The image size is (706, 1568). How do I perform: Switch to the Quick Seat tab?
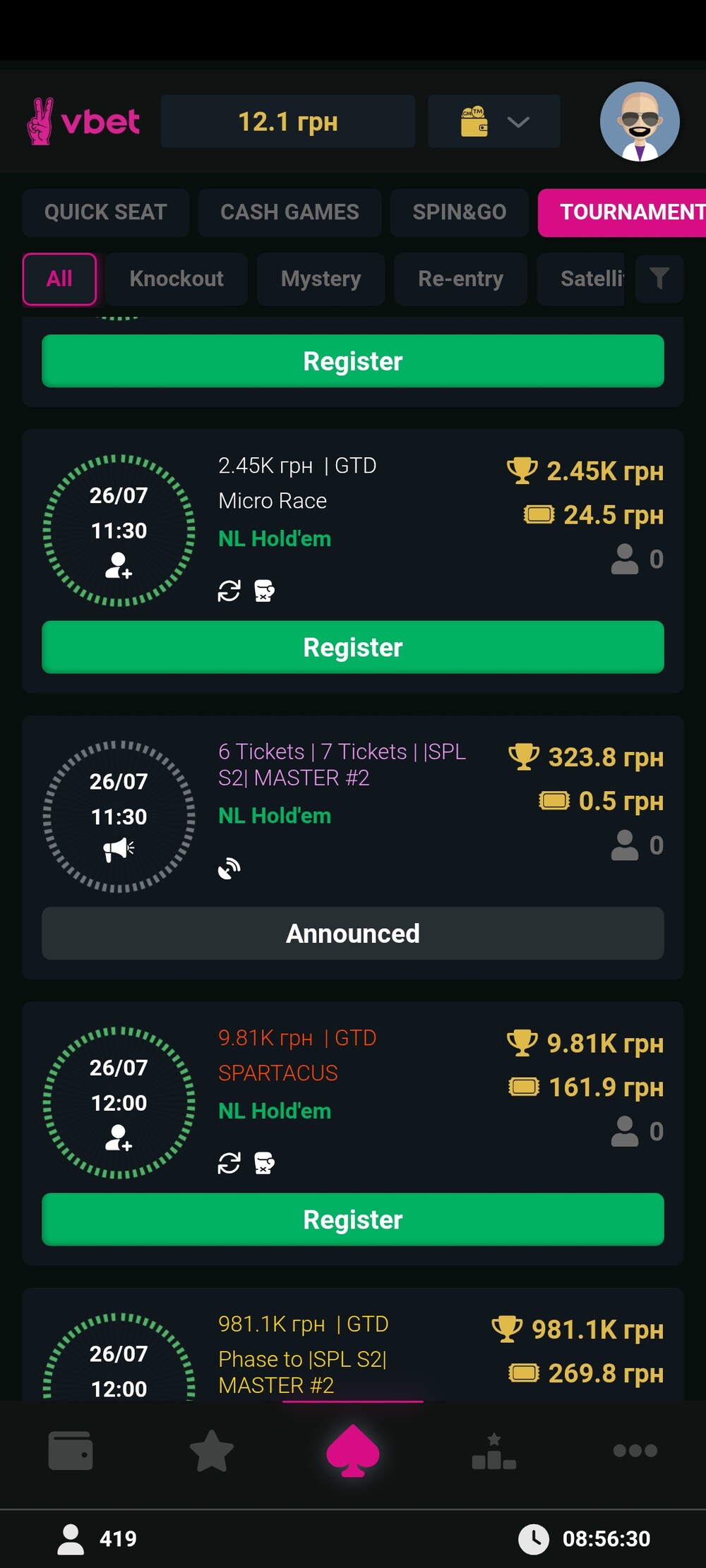coord(106,212)
